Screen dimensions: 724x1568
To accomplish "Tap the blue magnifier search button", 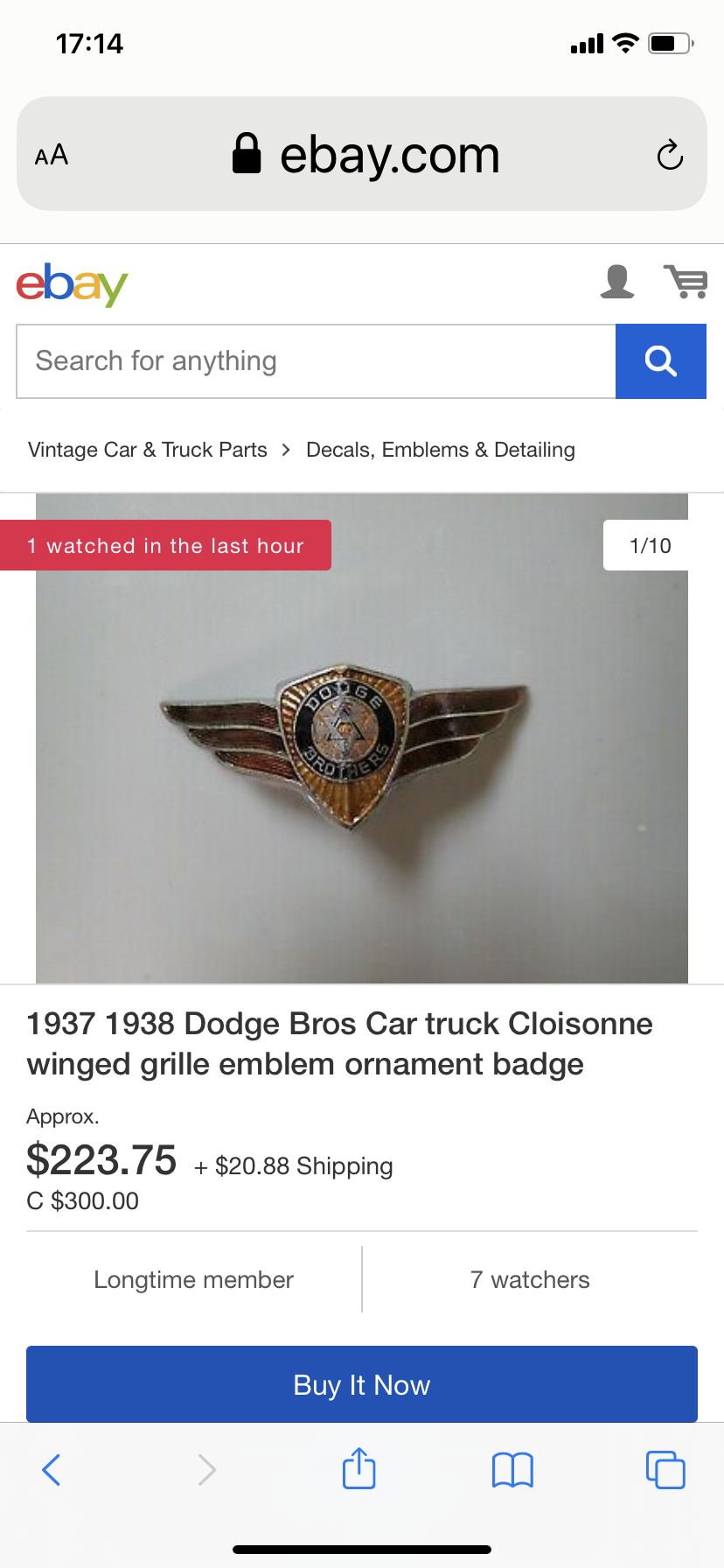I will pyautogui.click(x=661, y=361).
